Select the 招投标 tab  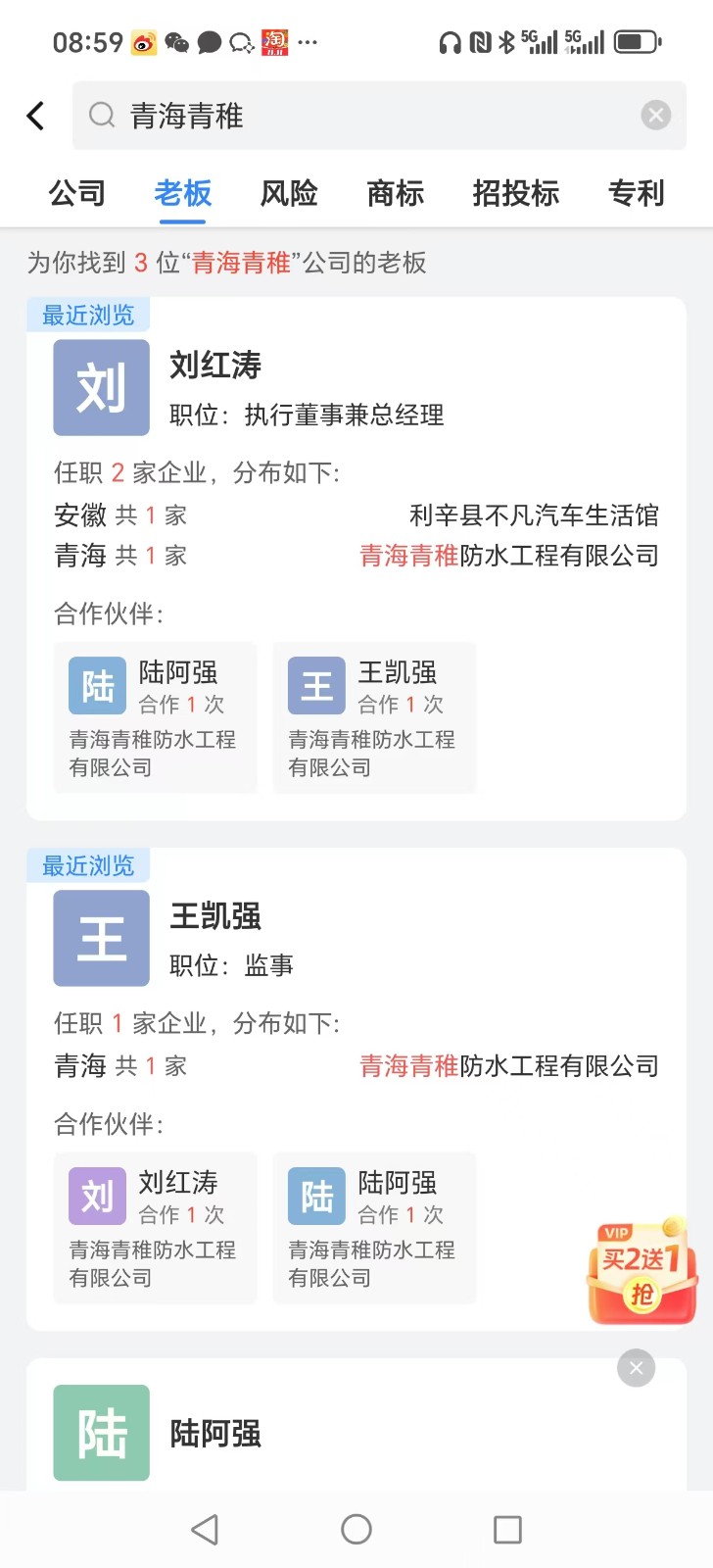pos(515,193)
